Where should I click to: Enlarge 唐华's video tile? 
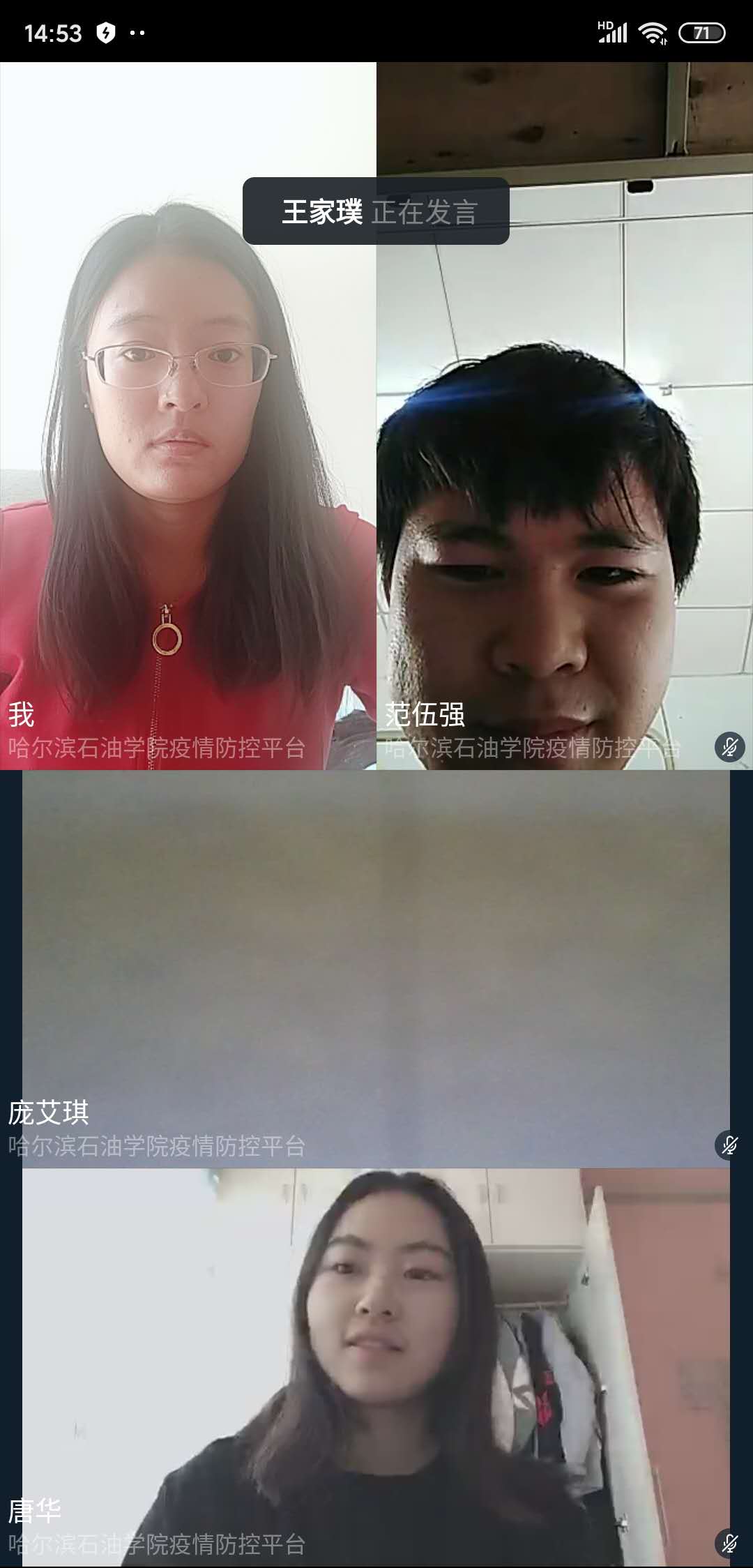[376, 1367]
